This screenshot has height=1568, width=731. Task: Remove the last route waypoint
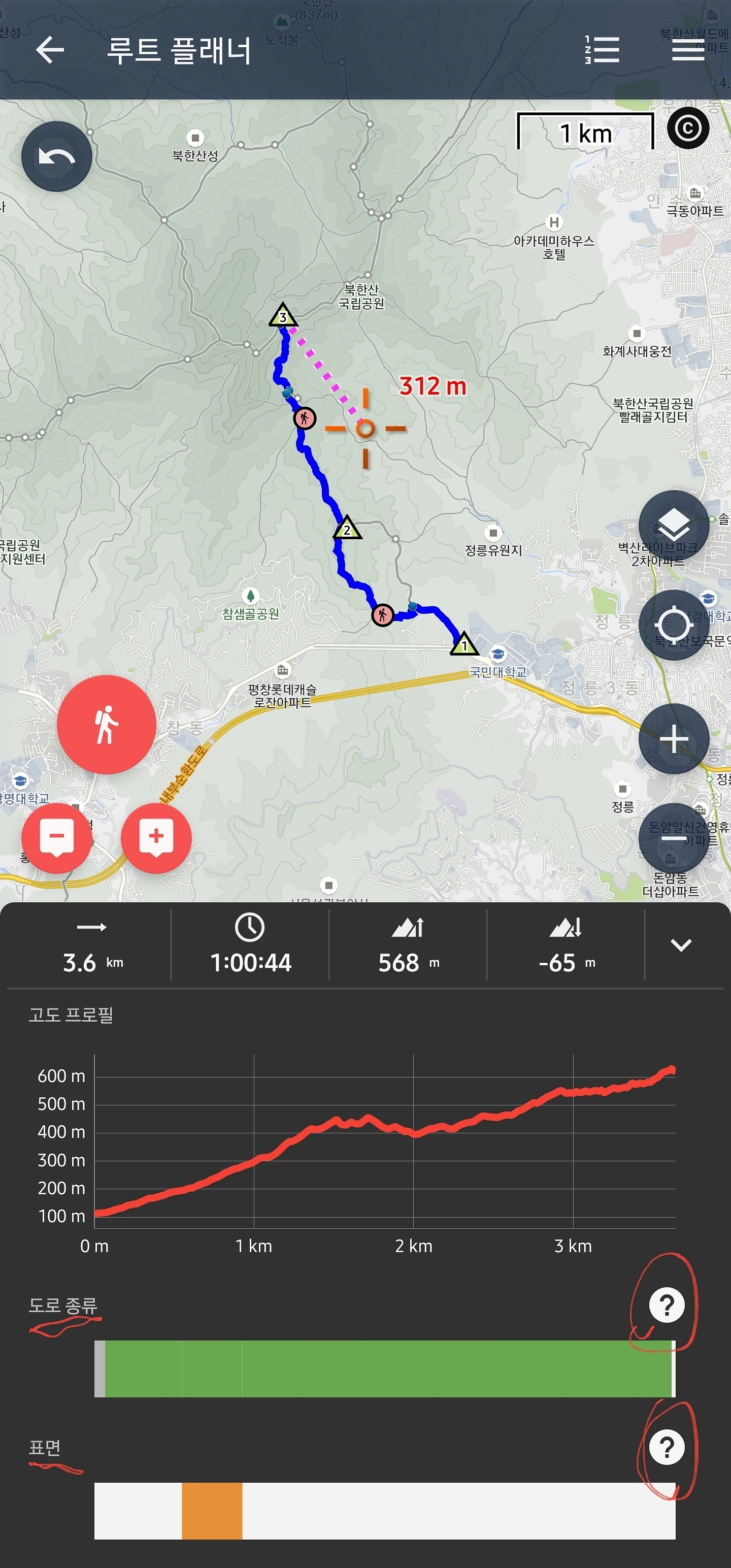click(57, 837)
